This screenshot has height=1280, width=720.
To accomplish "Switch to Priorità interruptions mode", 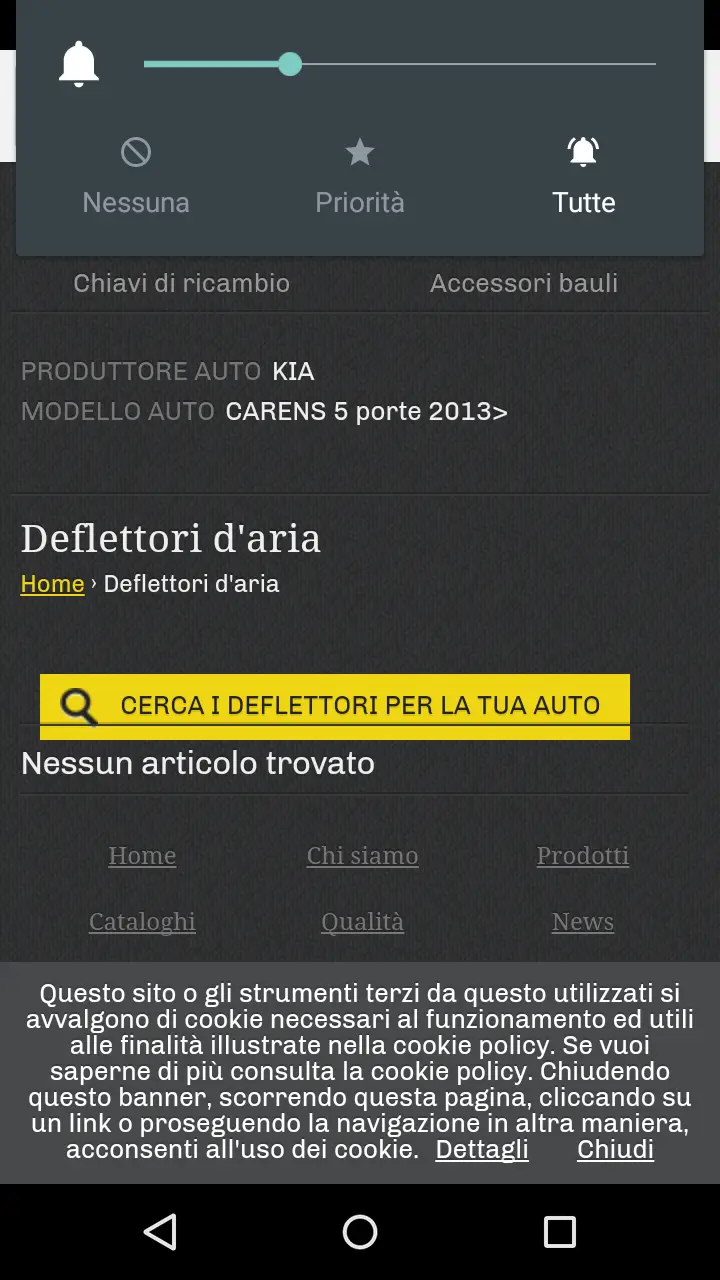I will [360, 178].
